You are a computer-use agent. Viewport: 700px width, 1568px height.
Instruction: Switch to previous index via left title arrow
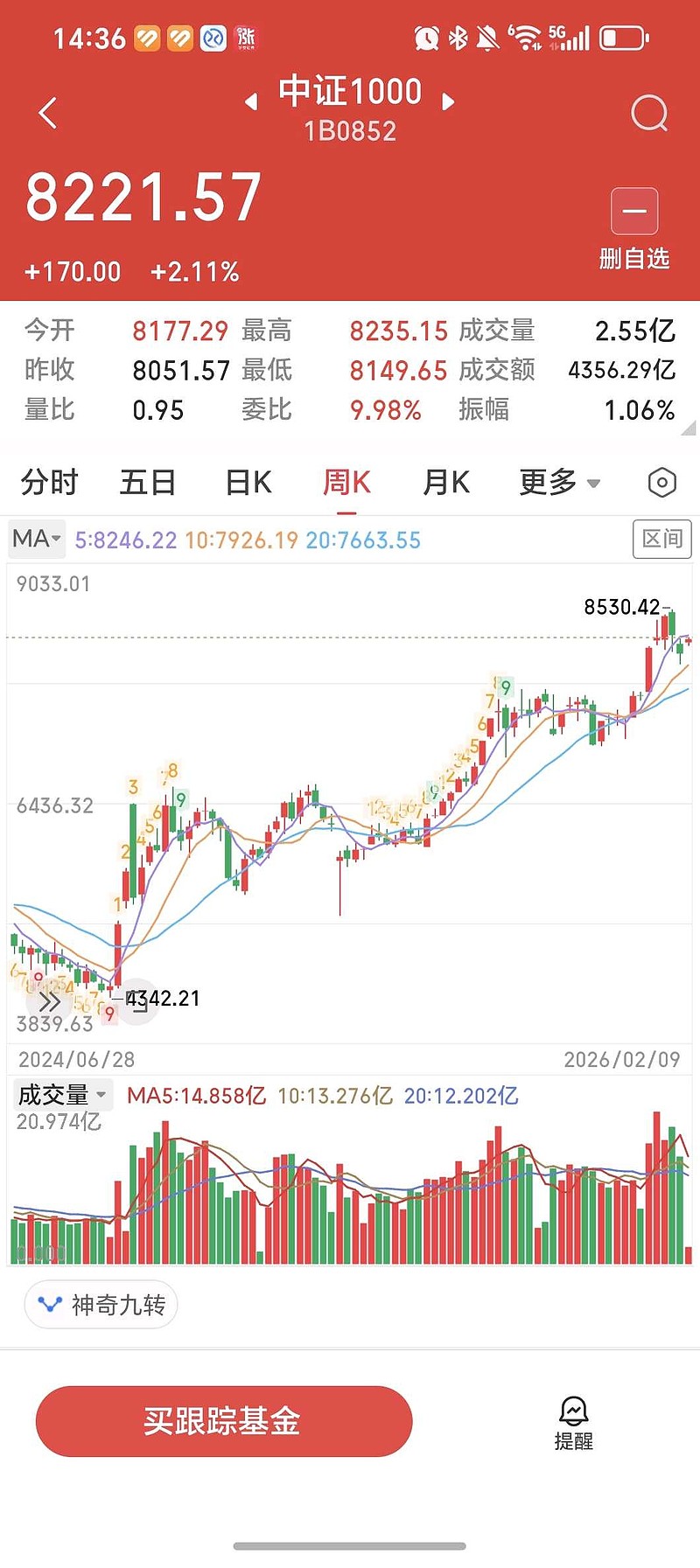click(x=251, y=102)
